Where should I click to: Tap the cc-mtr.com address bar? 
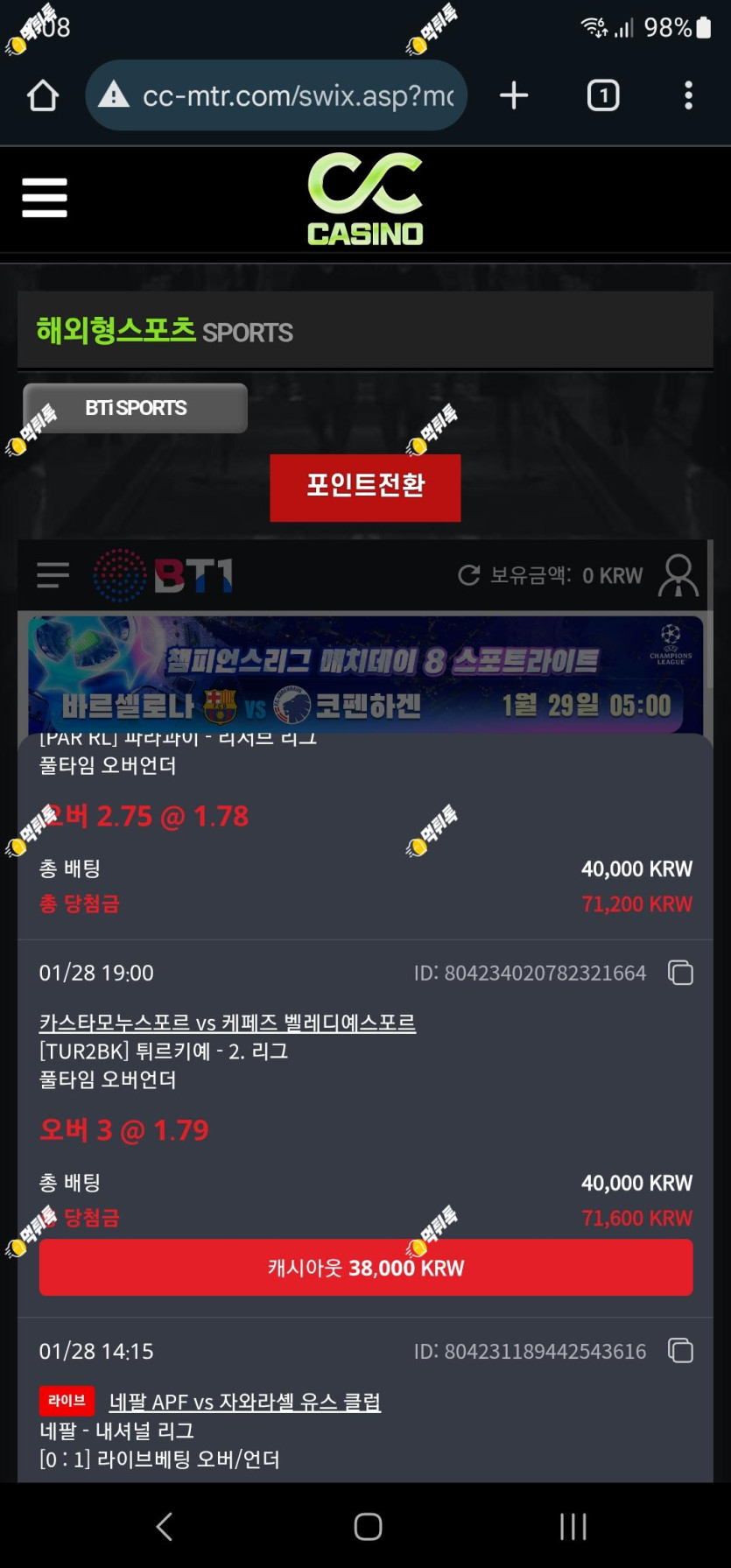click(x=276, y=95)
